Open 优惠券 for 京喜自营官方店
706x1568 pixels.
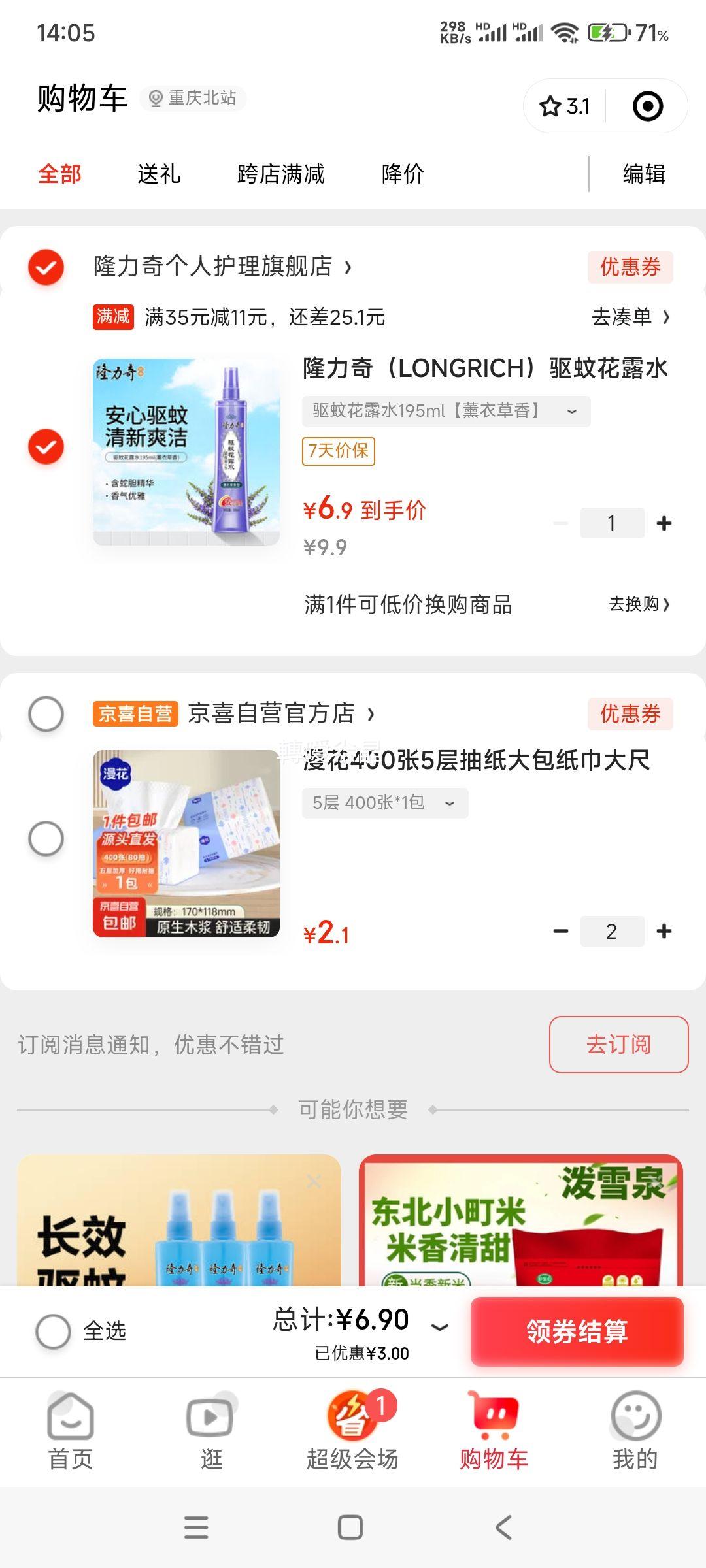pos(630,713)
